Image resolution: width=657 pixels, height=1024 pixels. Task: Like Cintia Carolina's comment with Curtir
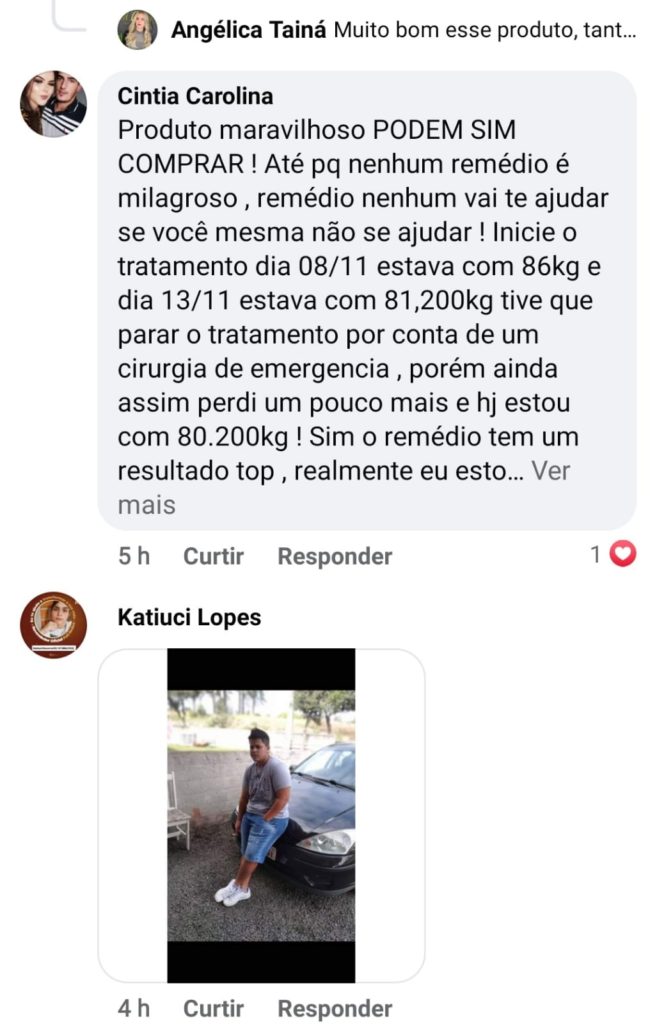213,556
